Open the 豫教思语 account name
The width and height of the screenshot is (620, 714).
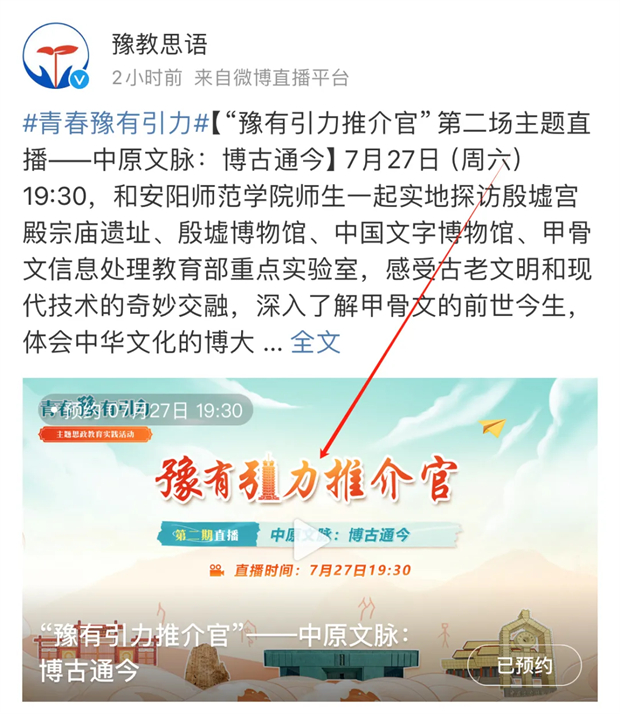[x=160, y=43]
